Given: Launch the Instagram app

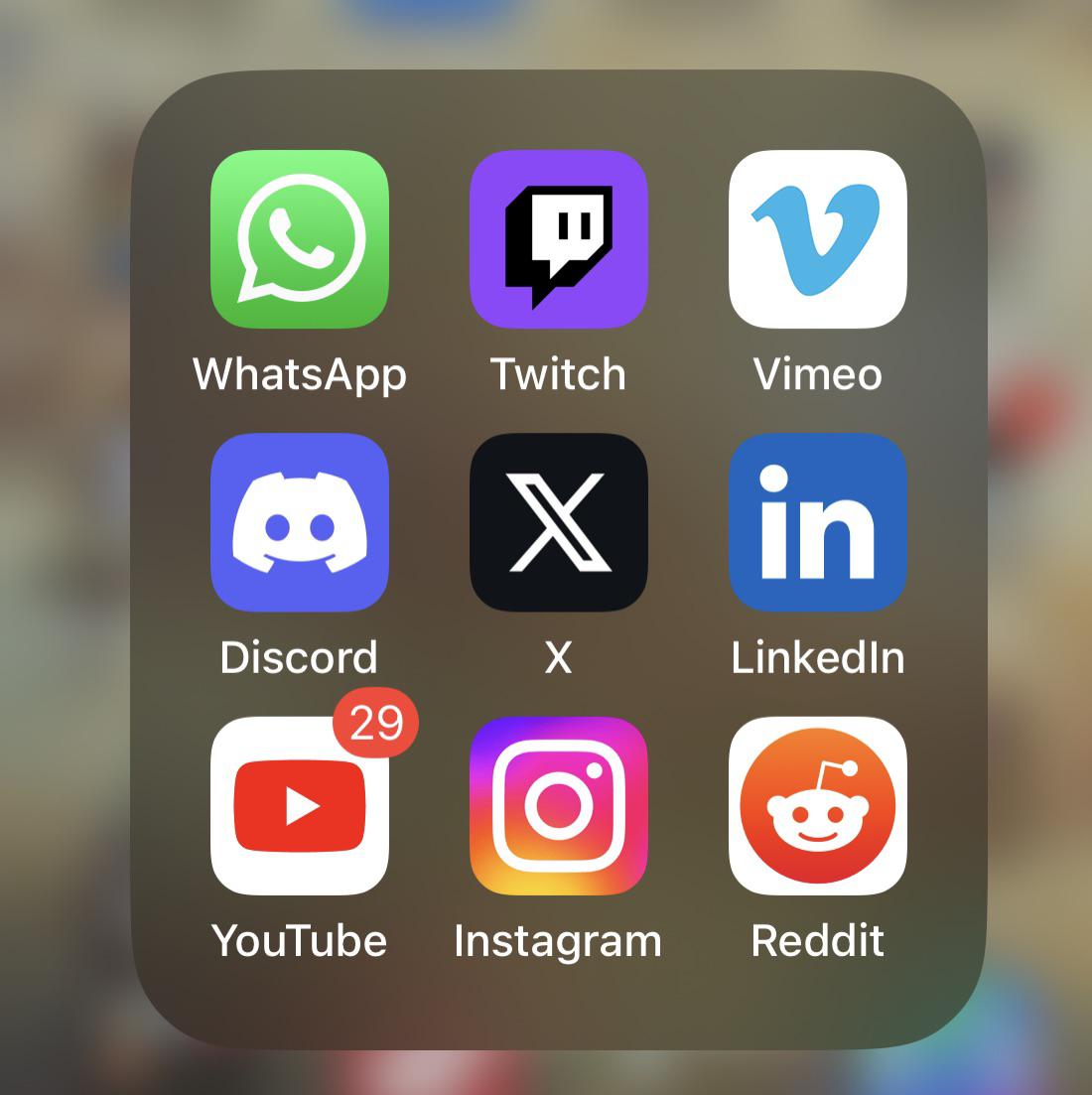Looking at the screenshot, I should point(558,805).
